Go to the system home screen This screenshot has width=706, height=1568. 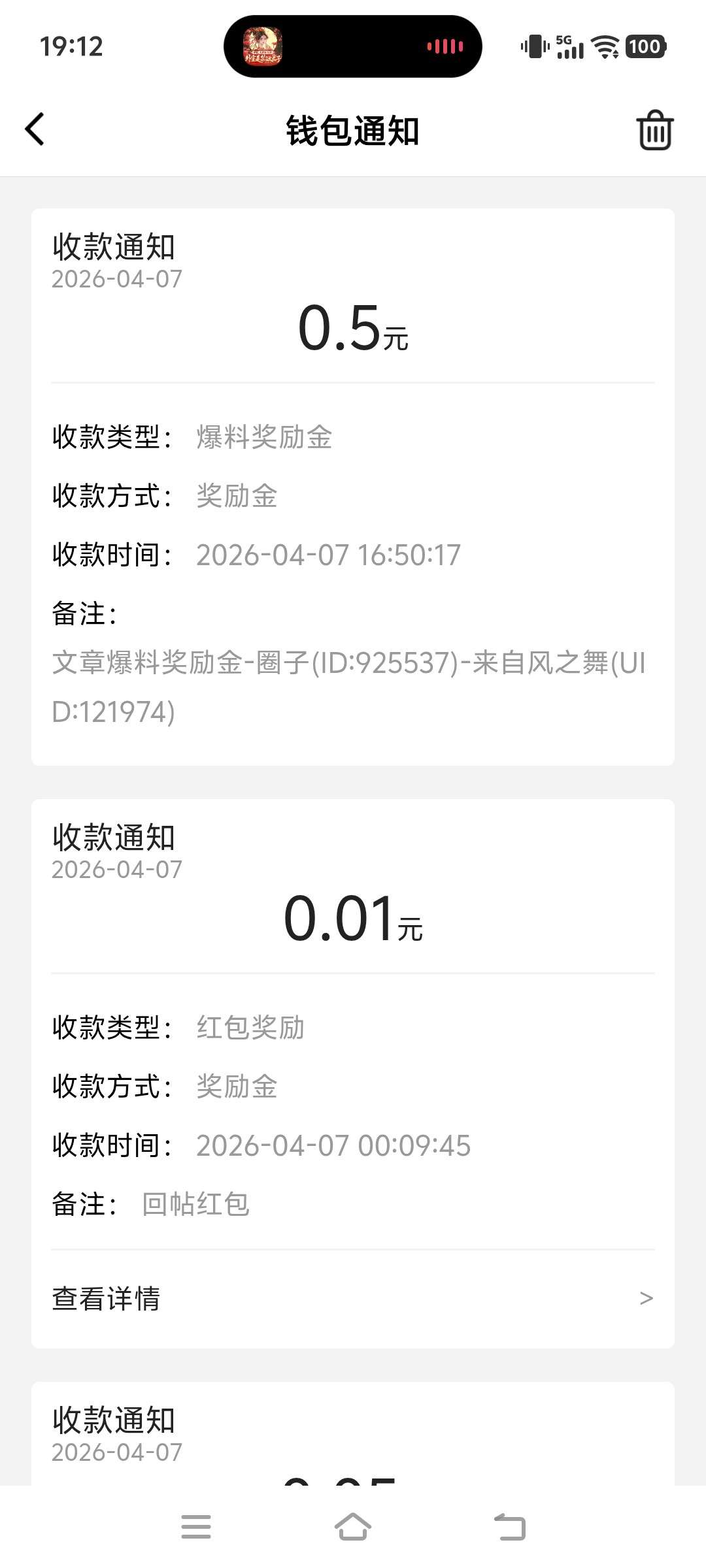353,1527
